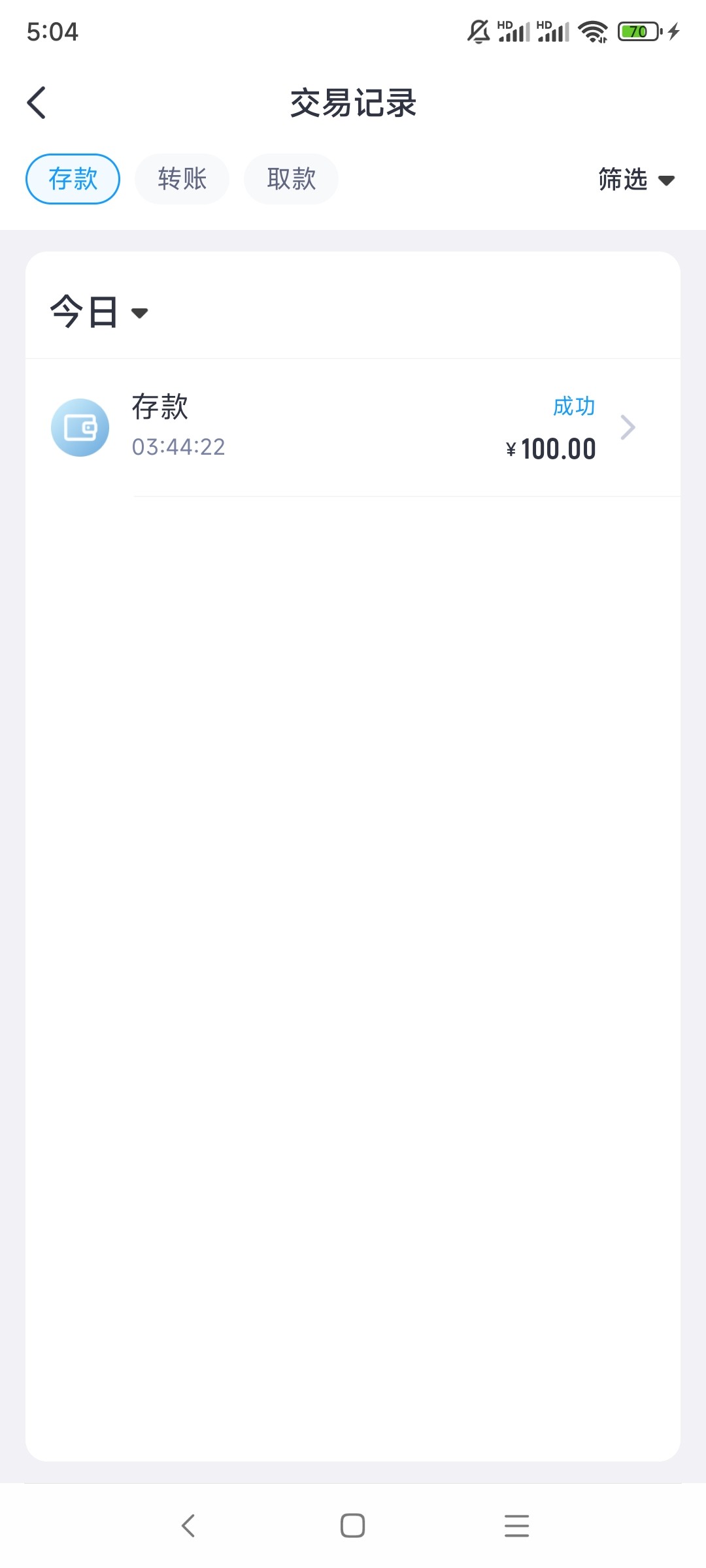Open the 筛选 filter dropdown
Image resolution: width=706 pixels, height=1568 pixels.
coord(635,180)
